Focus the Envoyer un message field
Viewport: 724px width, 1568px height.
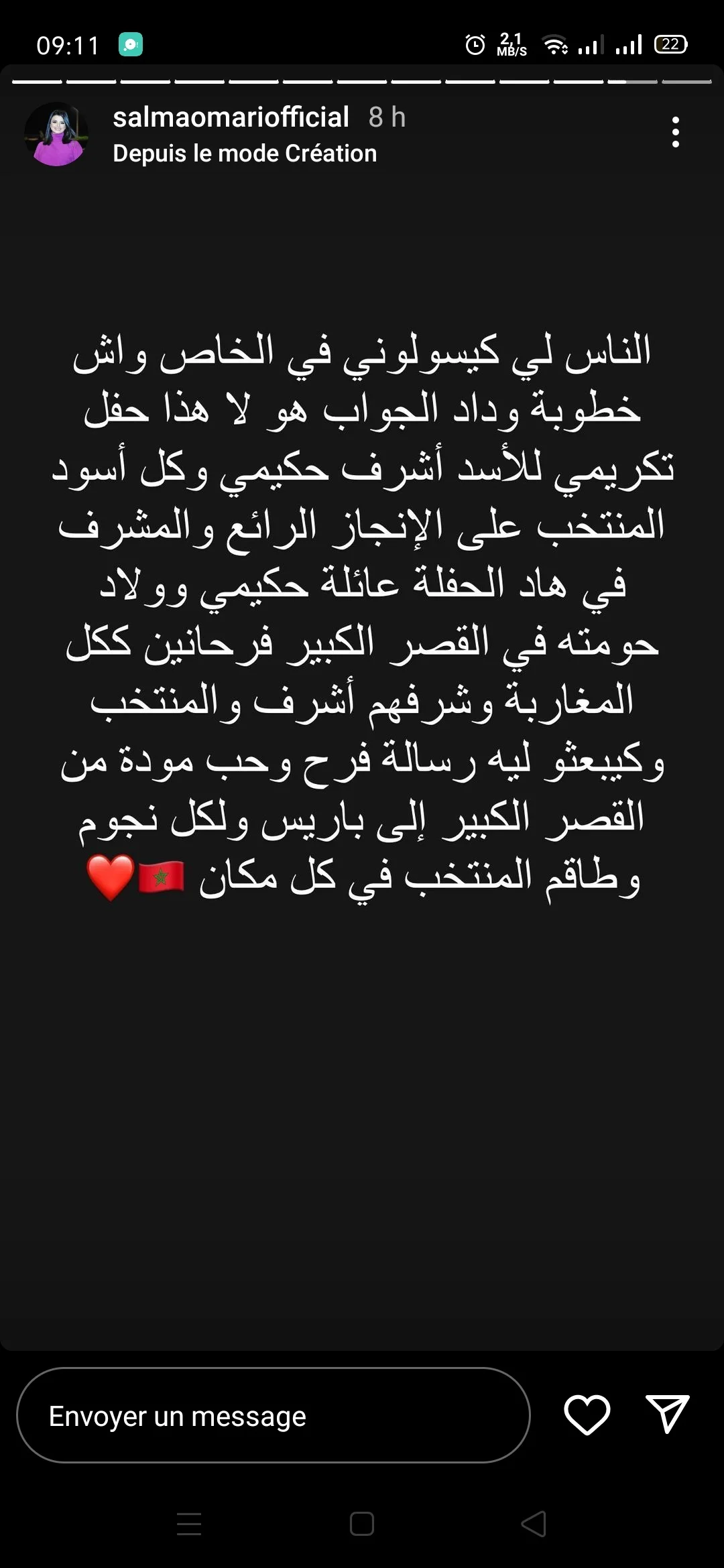[x=274, y=1415]
